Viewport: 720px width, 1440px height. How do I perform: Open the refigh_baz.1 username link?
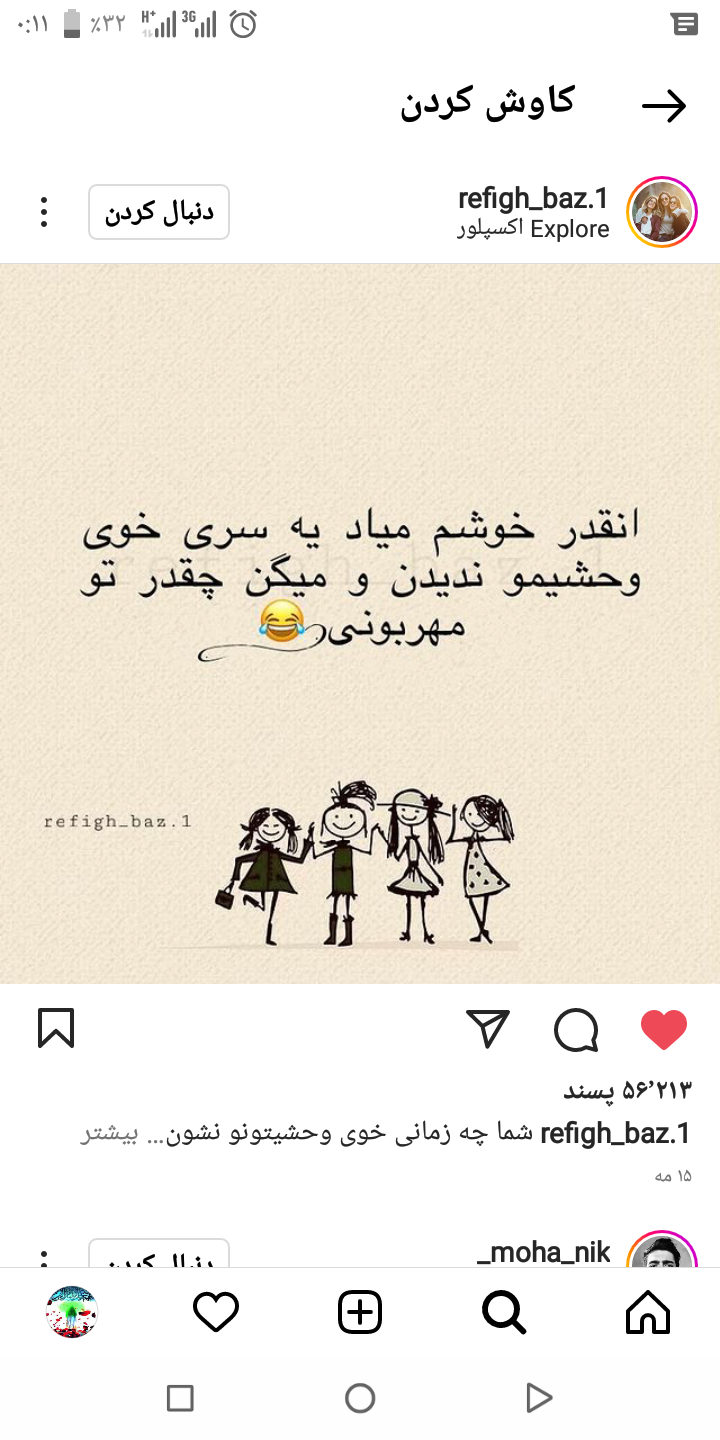(533, 199)
